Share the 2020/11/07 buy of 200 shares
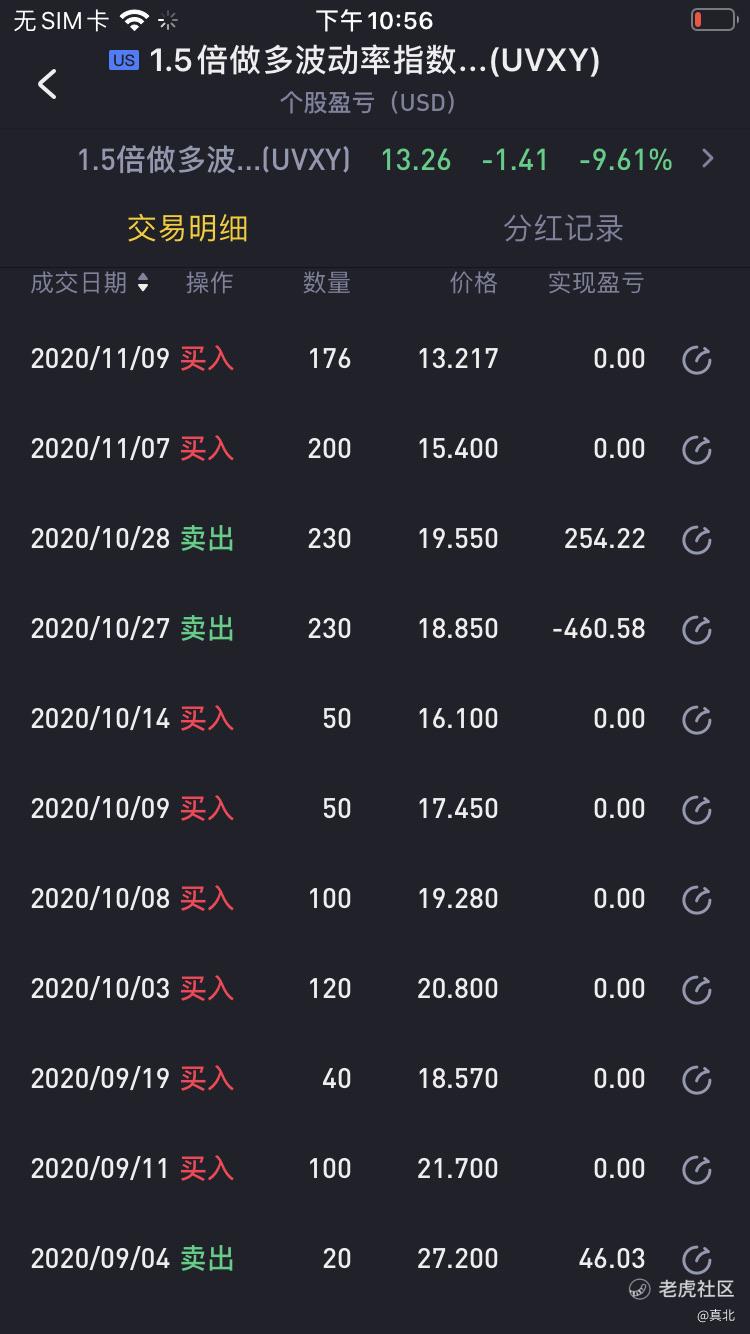 pyautogui.click(x=696, y=450)
